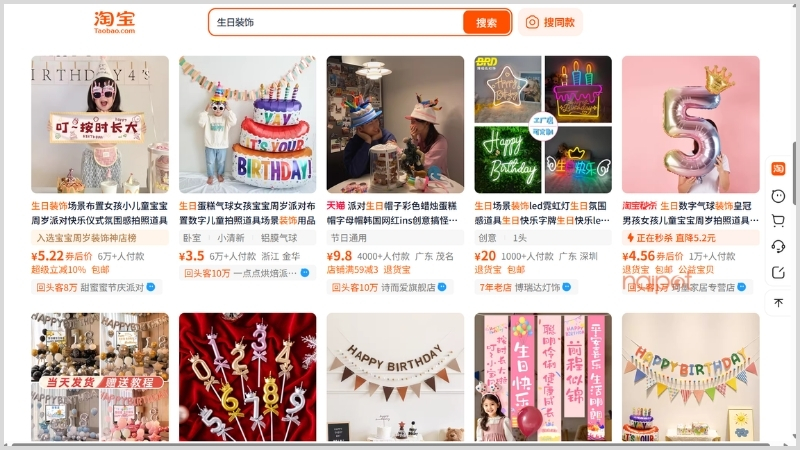Tap the orange 搜索 button
This screenshot has height=450, width=800.
coord(486,22)
